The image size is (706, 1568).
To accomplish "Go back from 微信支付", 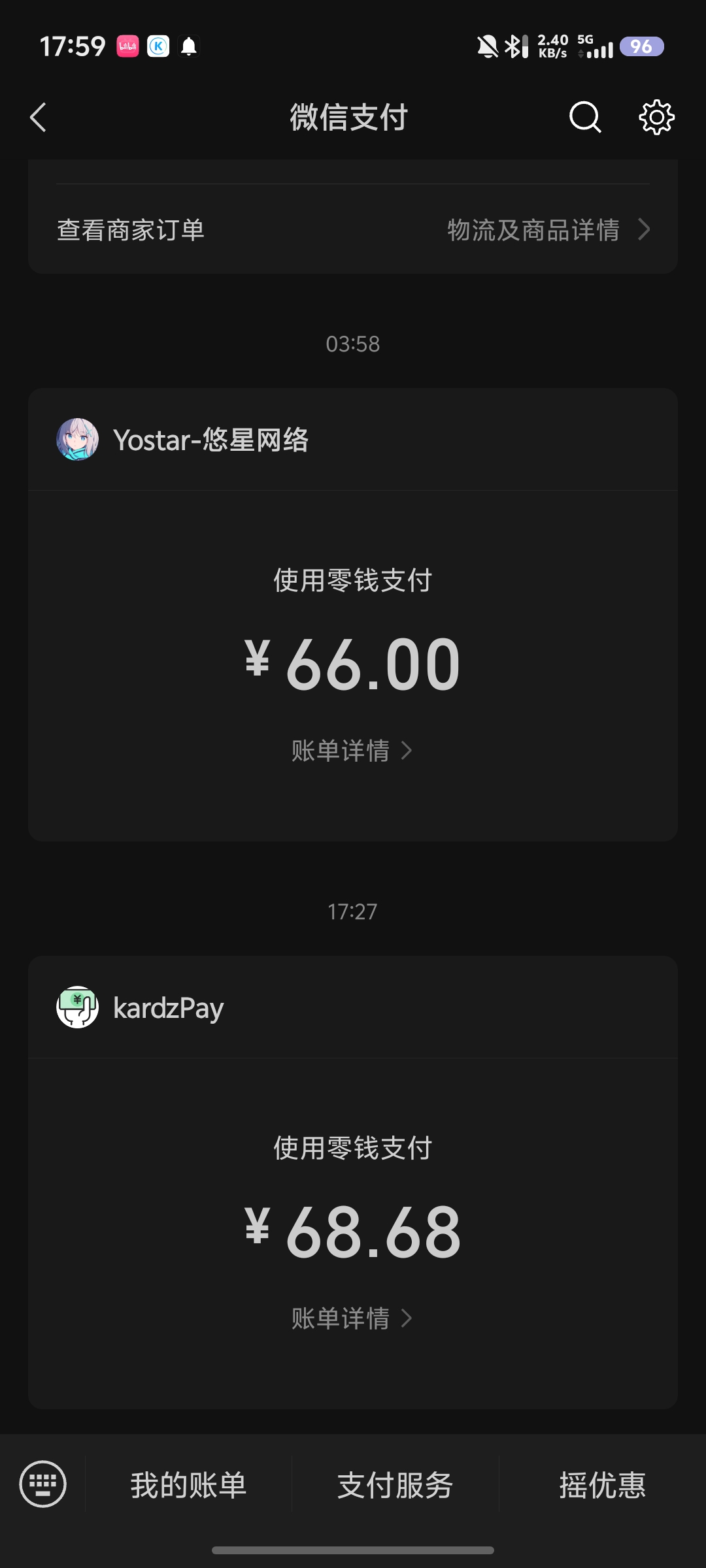I will pos(39,118).
